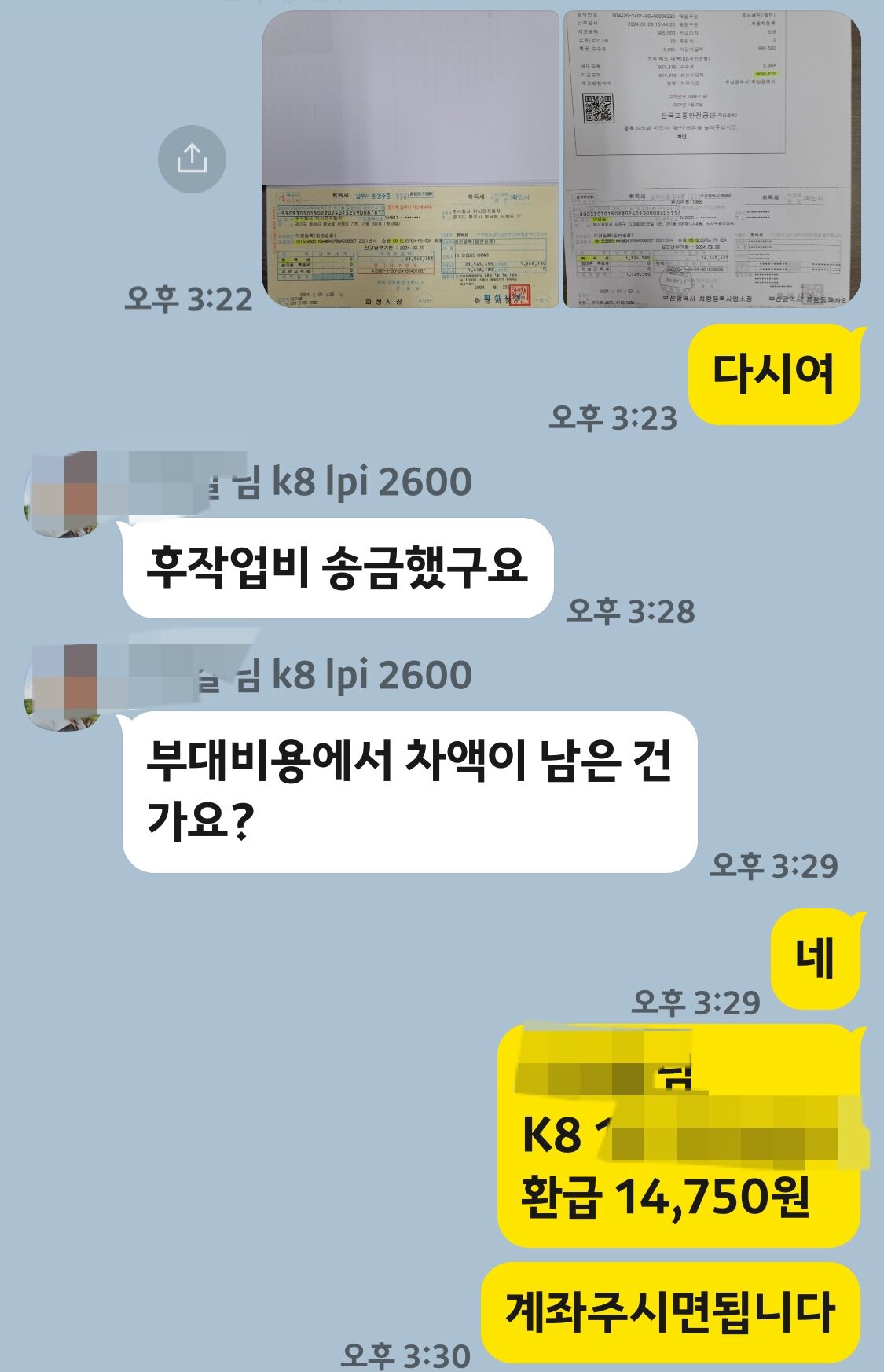The width and height of the screenshot is (884, 1372).
Task: Open profile picture beside 후작업비 송금했구요 message
Action: [61, 493]
